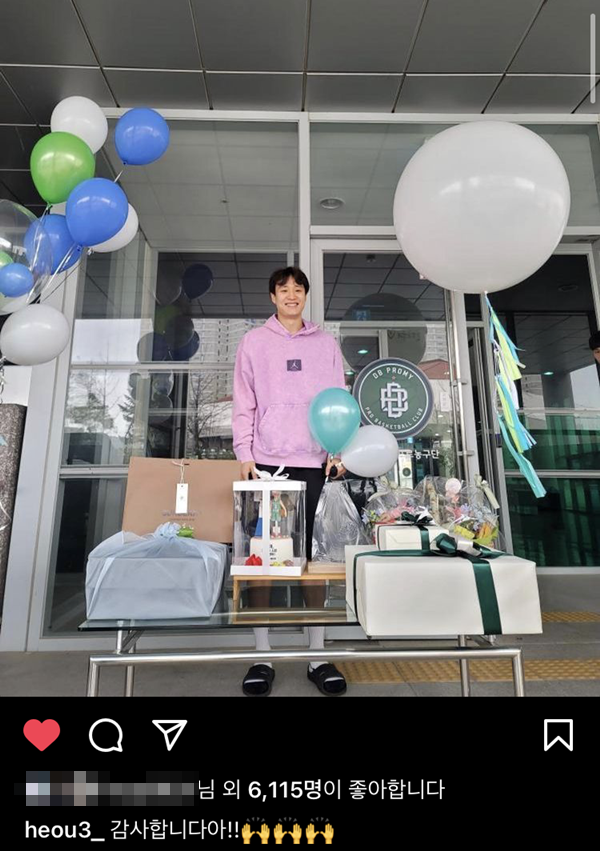Tap the post photo
The width and height of the screenshot is (600, 851).
coord(300,350)
